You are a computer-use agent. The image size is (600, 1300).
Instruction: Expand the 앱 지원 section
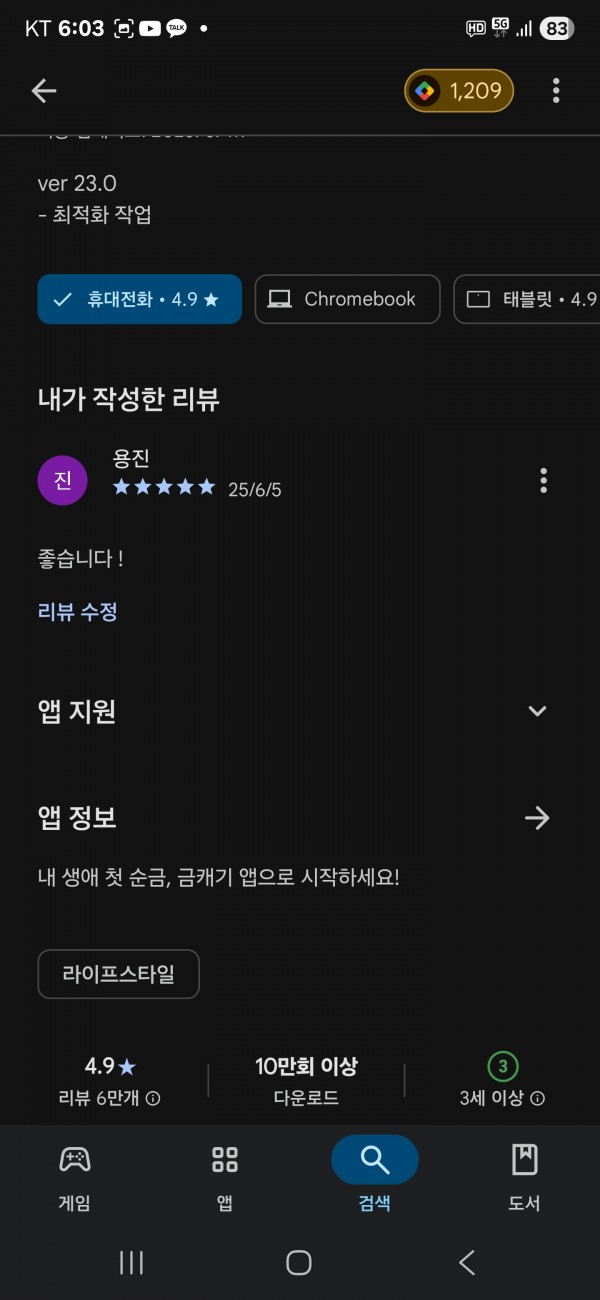[537, 711]
